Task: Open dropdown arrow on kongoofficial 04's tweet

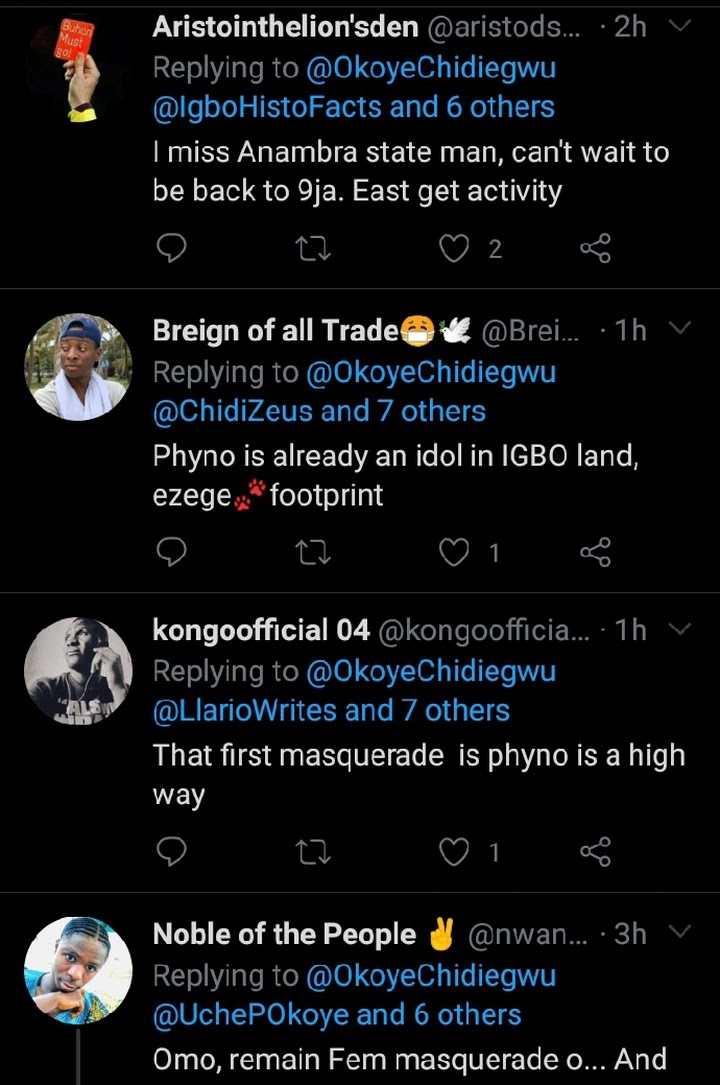Action: (x=679, y=629)
